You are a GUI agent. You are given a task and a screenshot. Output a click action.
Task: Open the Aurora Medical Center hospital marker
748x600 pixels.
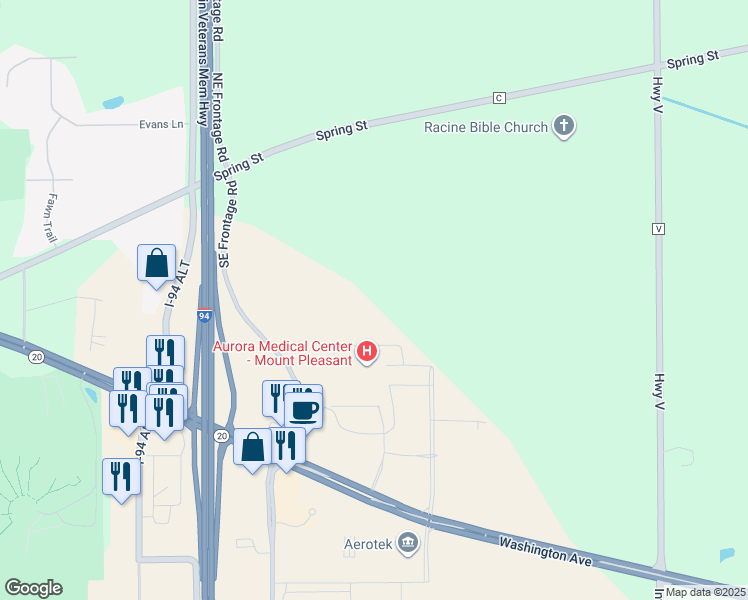(367, 351)
